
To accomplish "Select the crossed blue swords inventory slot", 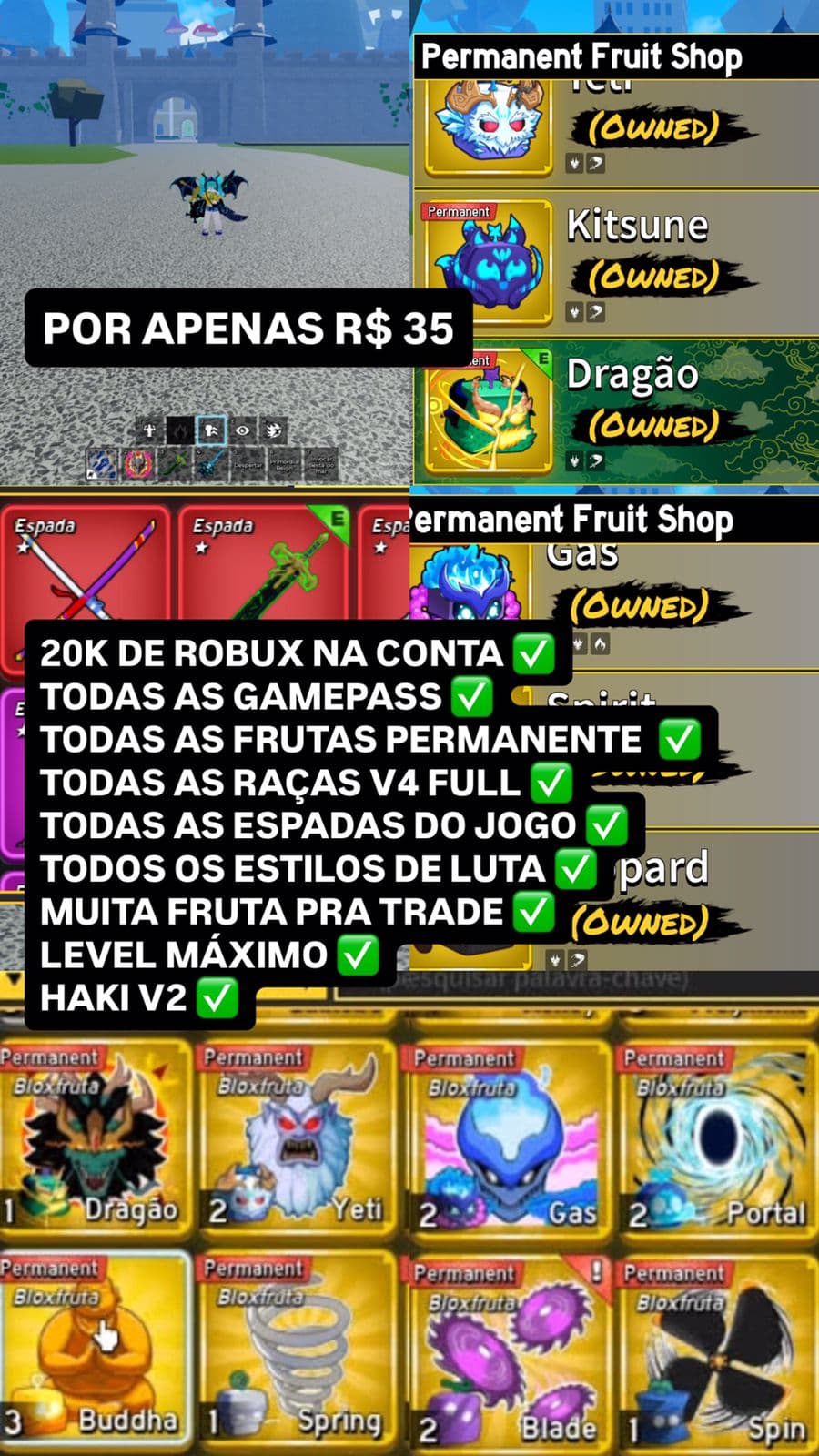I will pyautogui.click(x=101, y=464).
